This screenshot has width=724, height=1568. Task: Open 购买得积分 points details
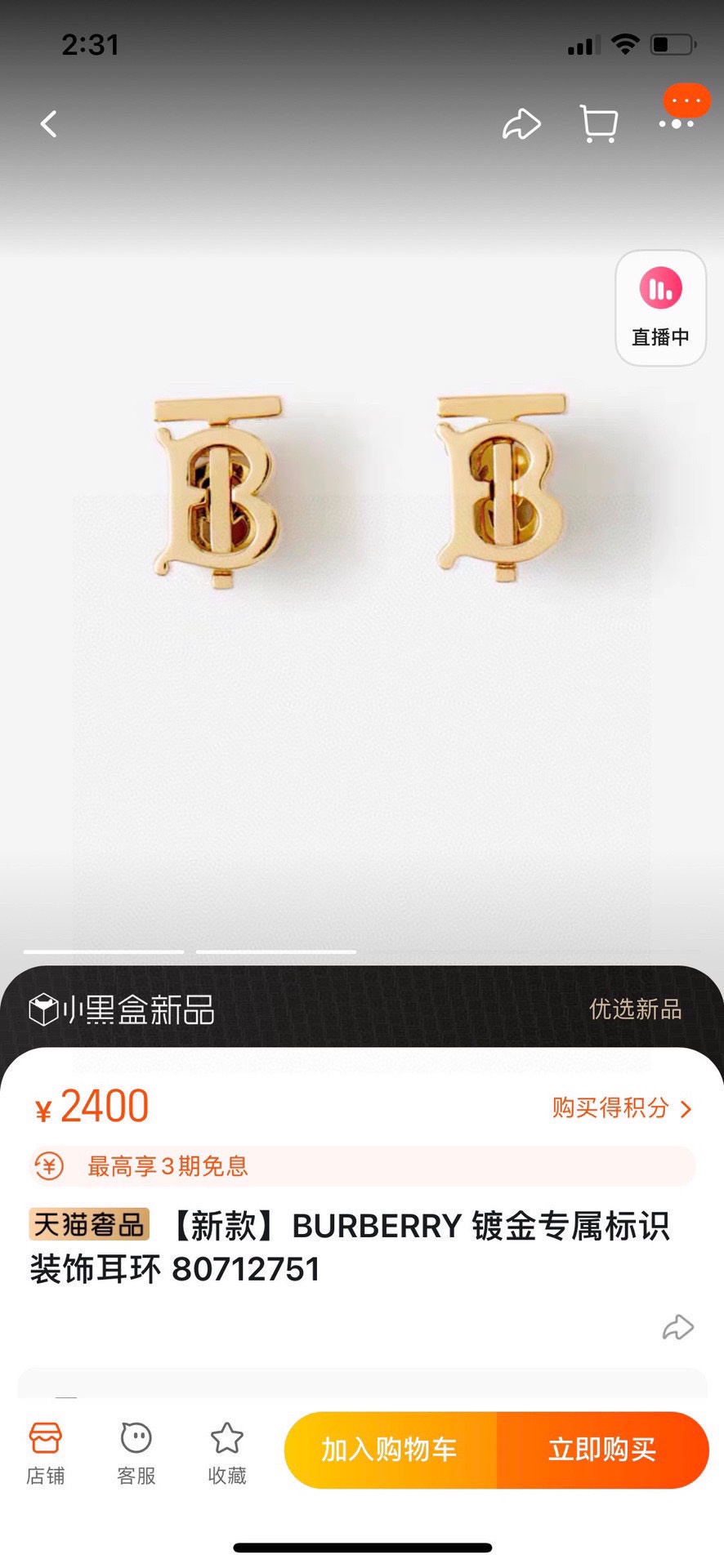point(621,1107)
